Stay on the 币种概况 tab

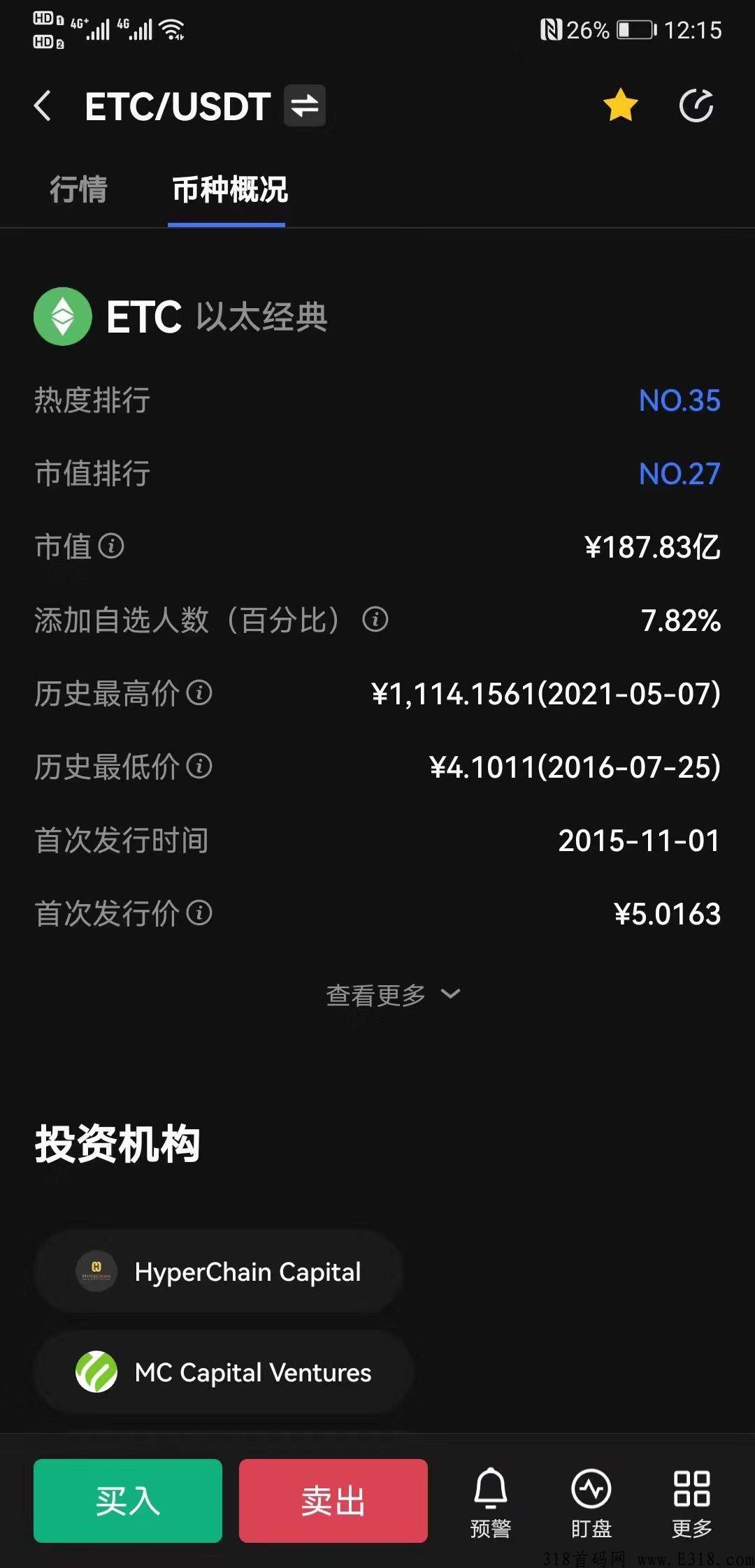[x=227, y=189]
